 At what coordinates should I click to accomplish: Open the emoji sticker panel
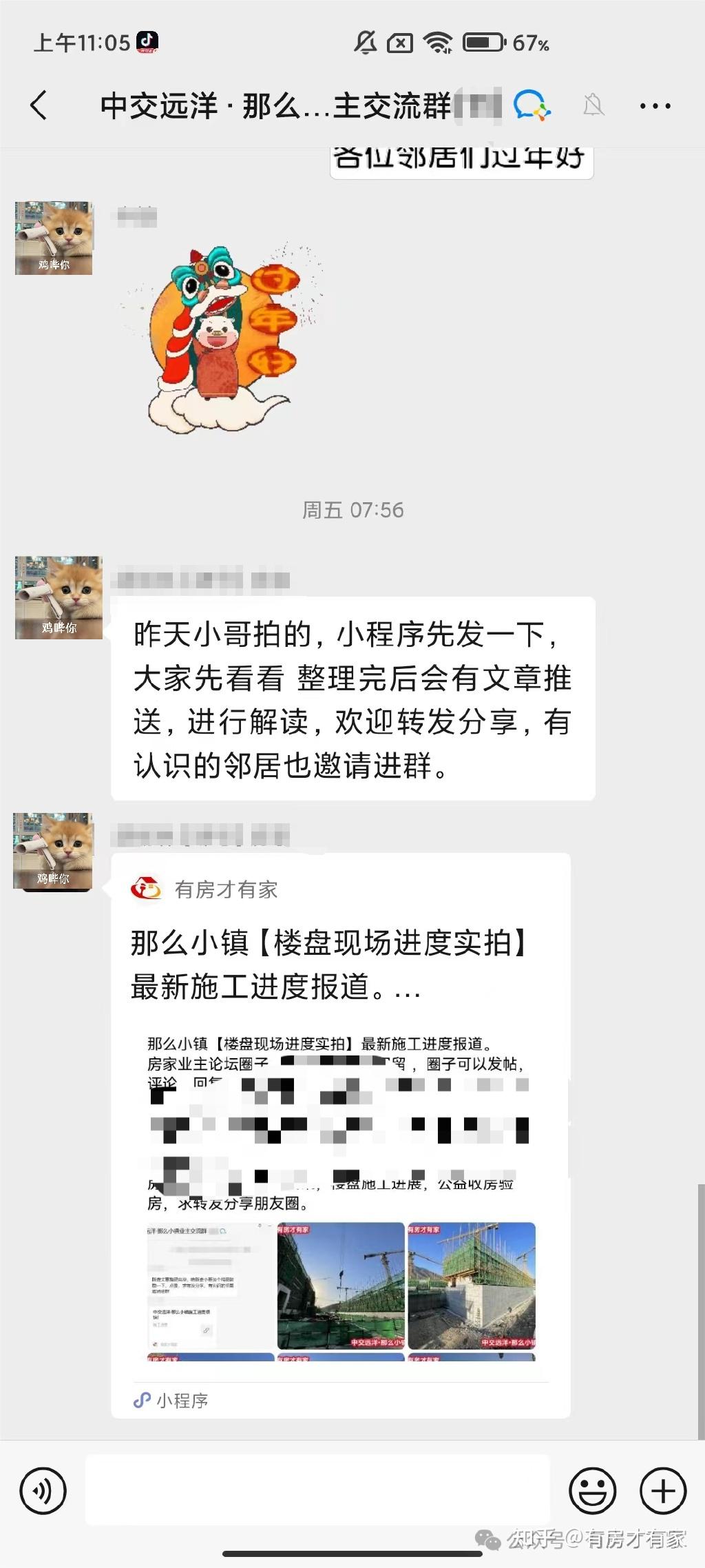point(592,1491)
